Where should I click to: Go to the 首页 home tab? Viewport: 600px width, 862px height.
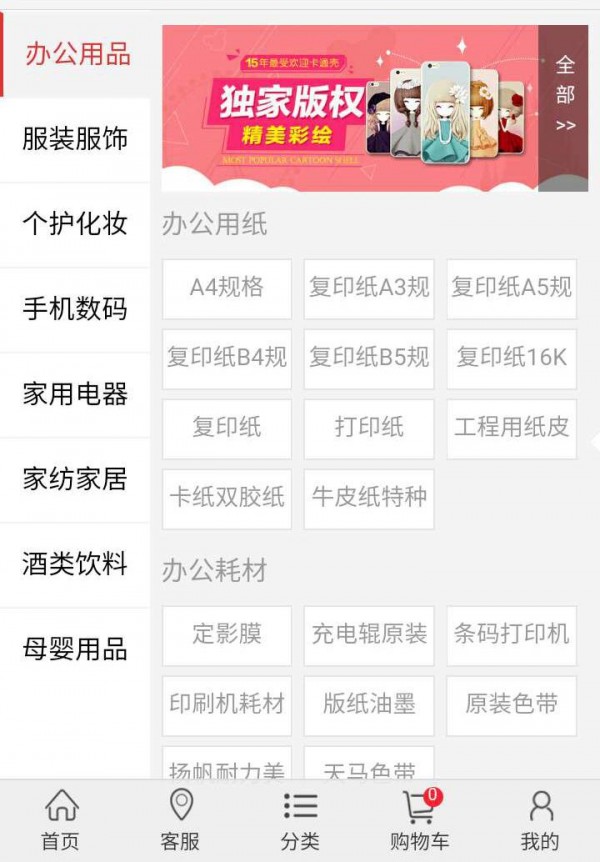pos(60,820)
